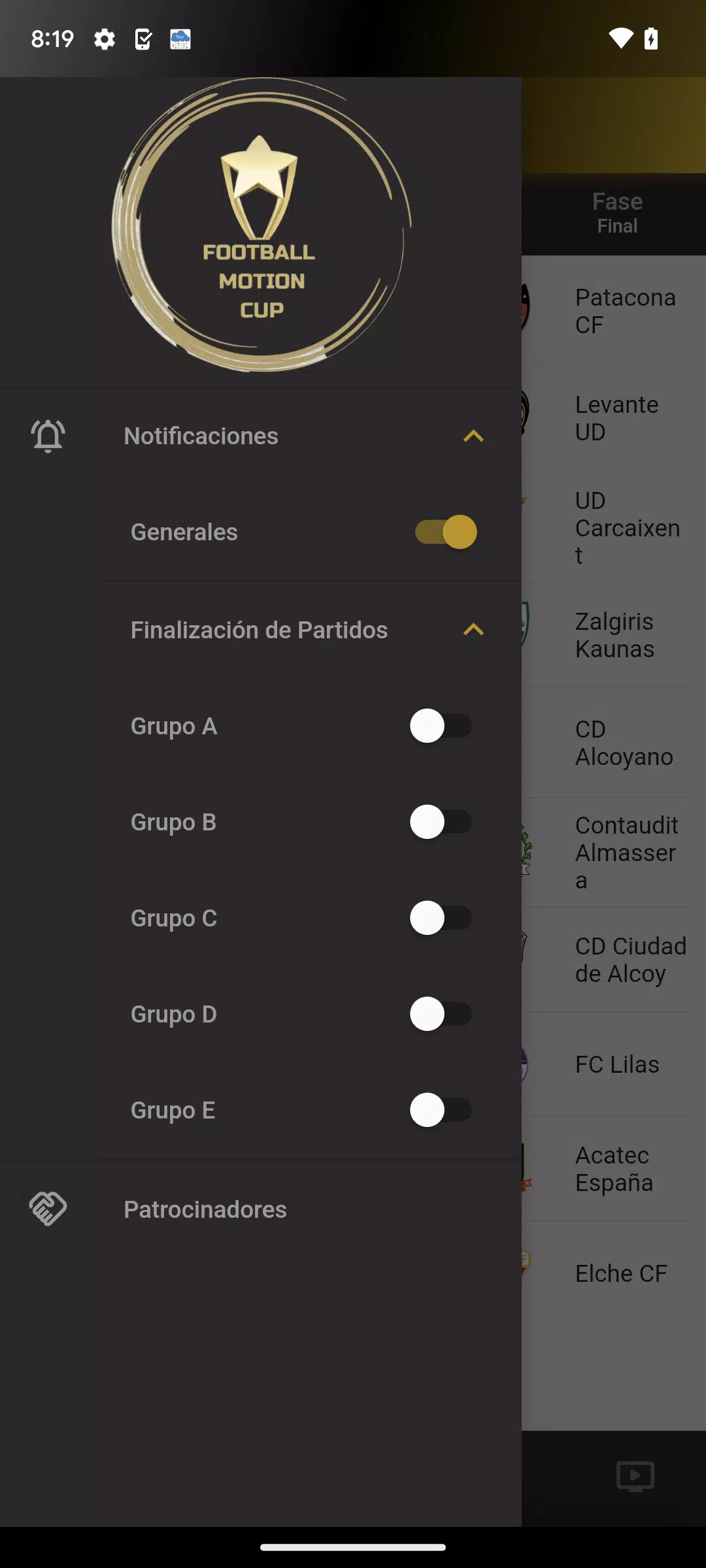This screenshot has width=706, height=1568.
Task: Toggle the Grupo C switch on
Action: tap(441, 918)
